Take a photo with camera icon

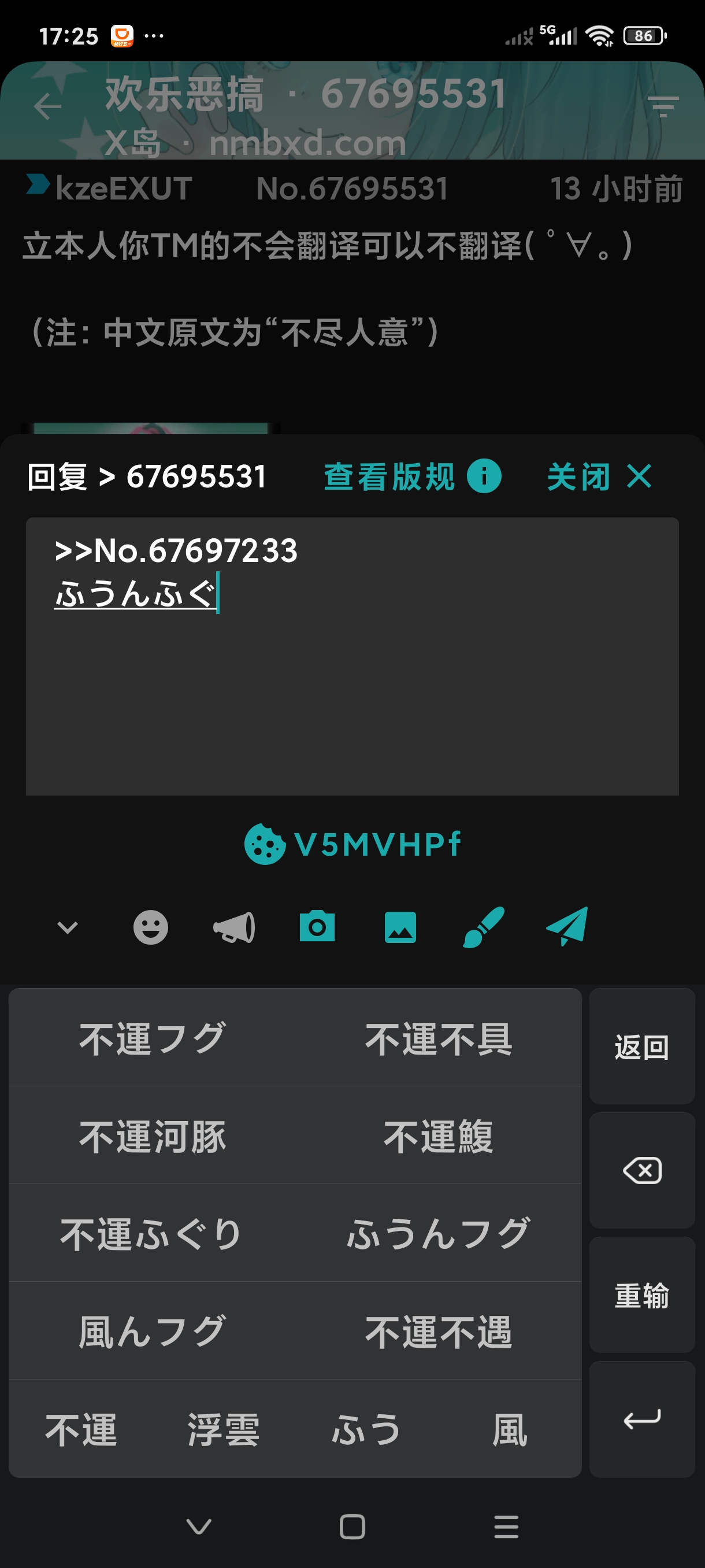(317, 926)
